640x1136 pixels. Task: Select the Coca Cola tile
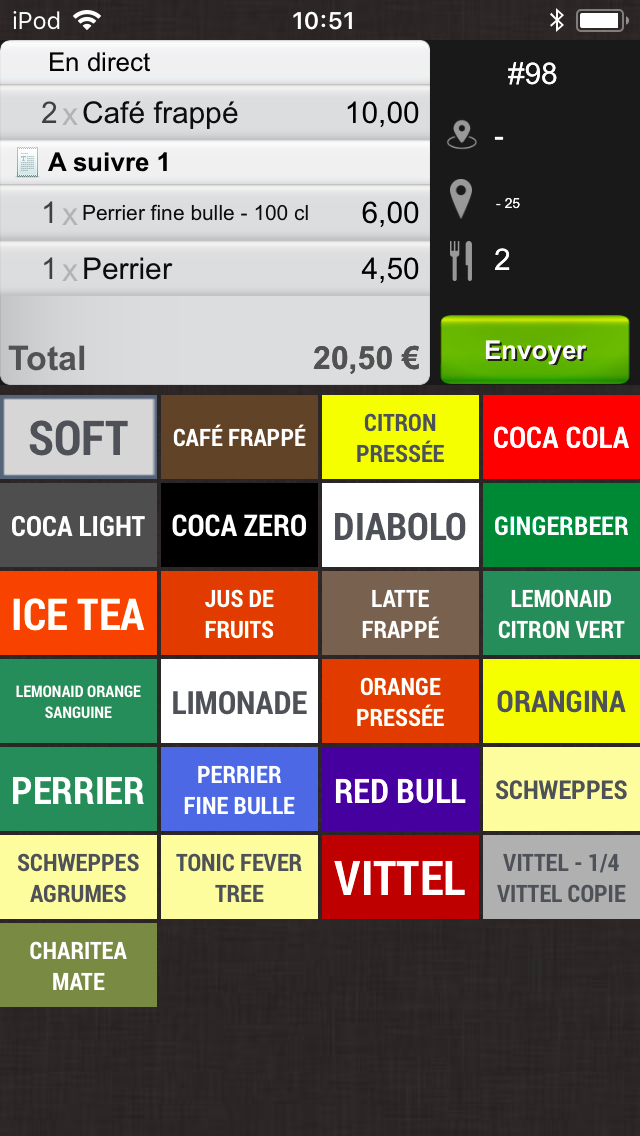[x=561, y=438]
